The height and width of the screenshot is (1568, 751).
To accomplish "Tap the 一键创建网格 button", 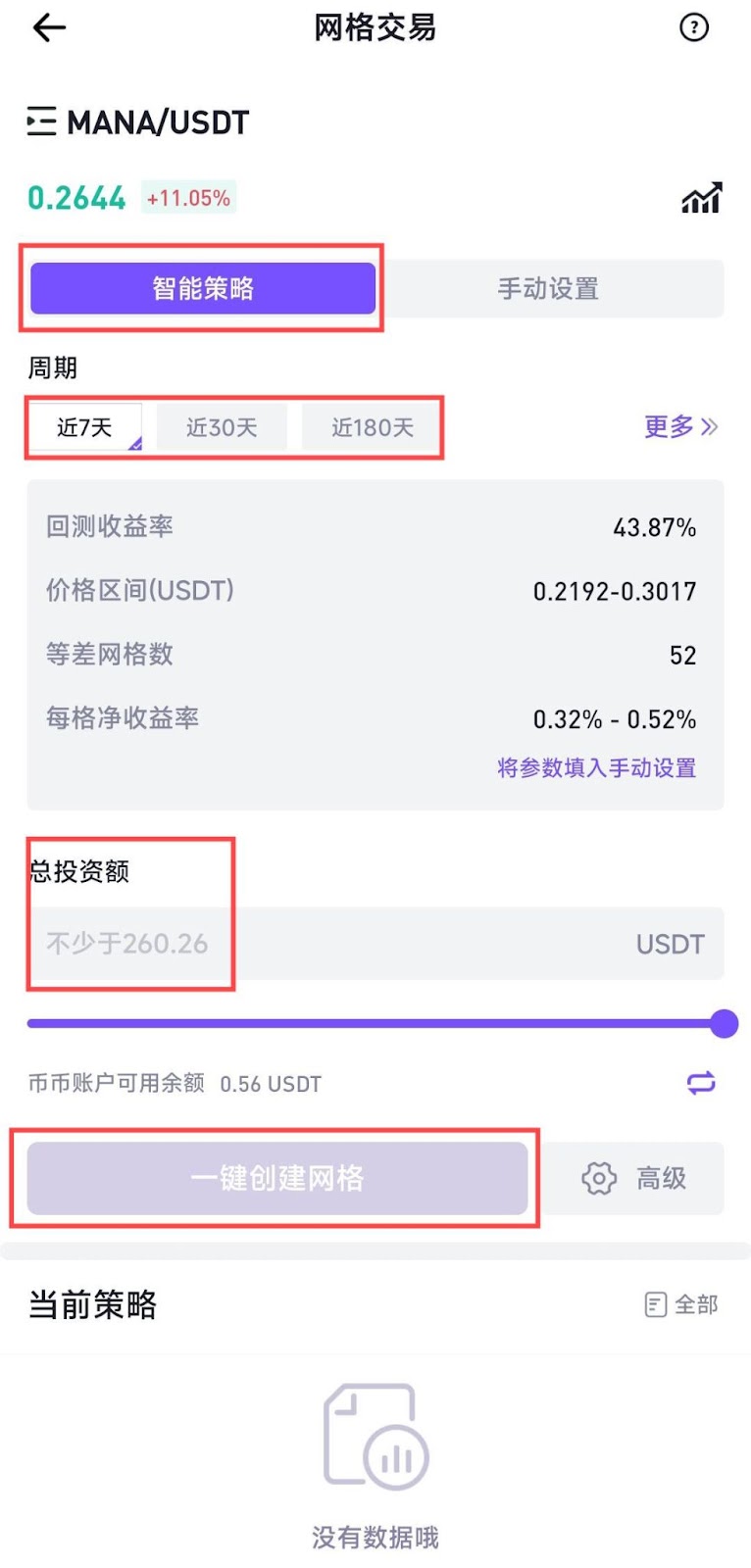I will point(277,1178).
